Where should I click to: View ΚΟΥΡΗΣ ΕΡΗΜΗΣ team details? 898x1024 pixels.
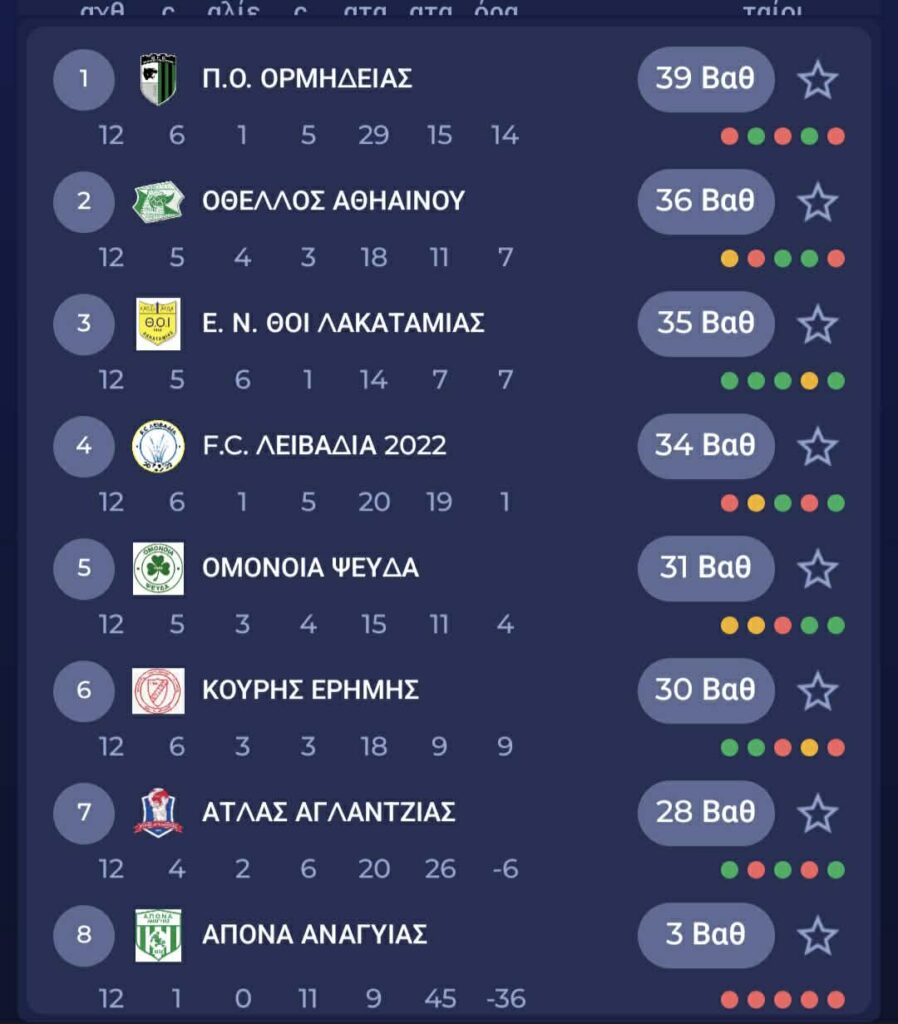pos(309,690)
